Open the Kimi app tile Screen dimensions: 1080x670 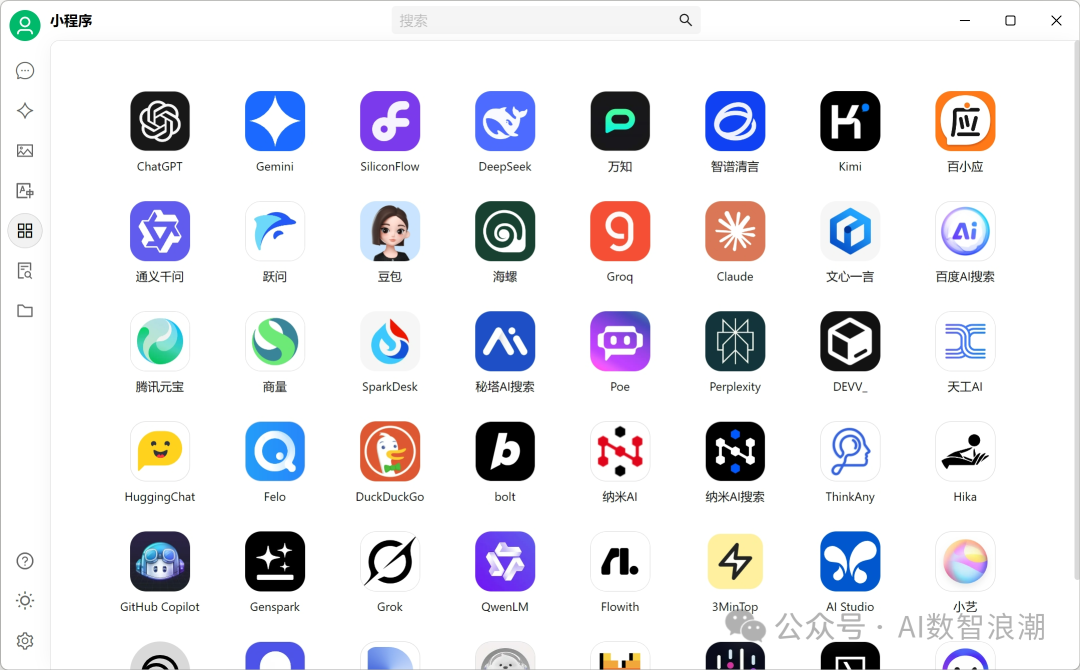(x=850, y=121)
